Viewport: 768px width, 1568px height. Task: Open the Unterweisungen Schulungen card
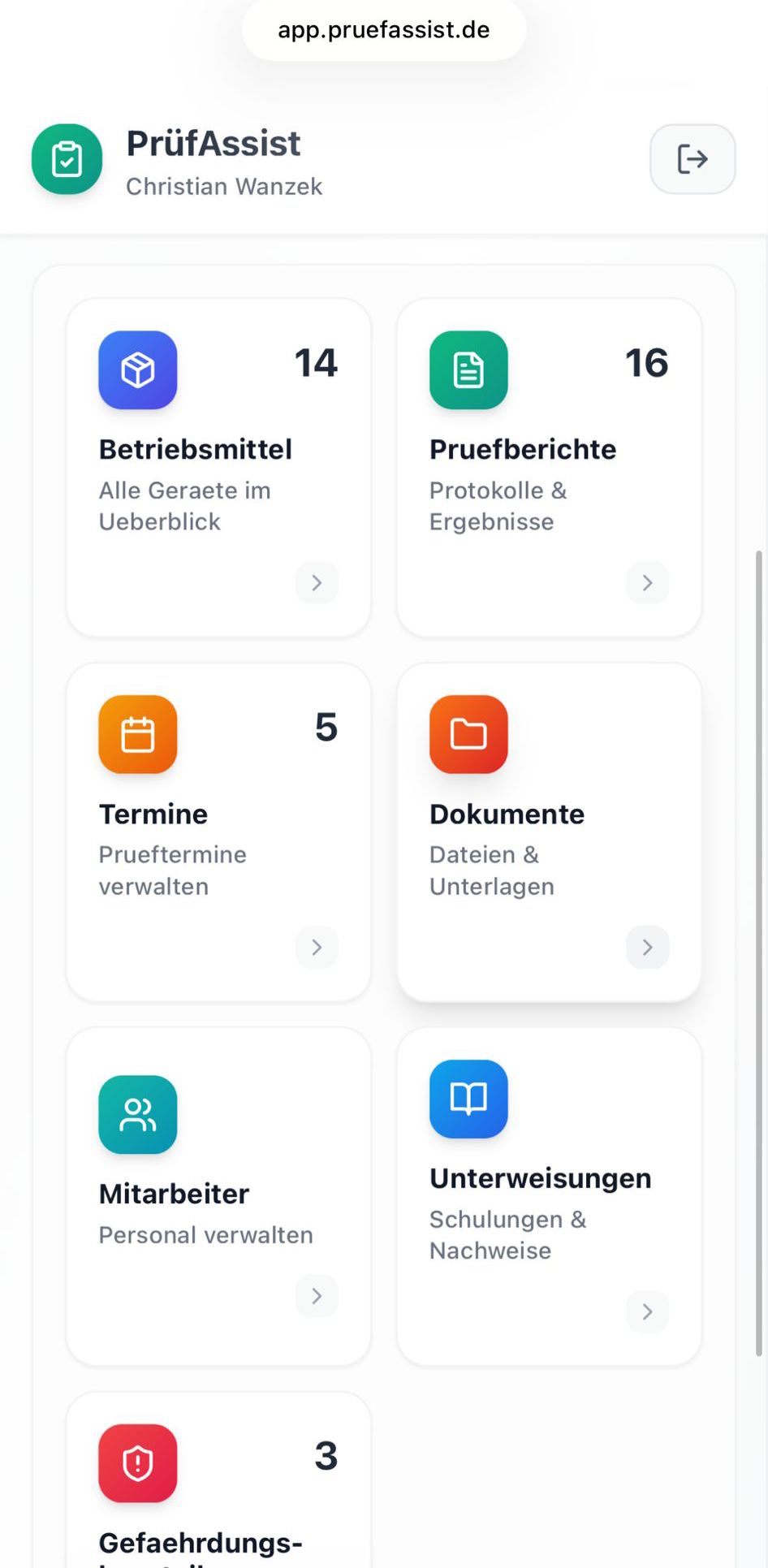(549, 1194)
